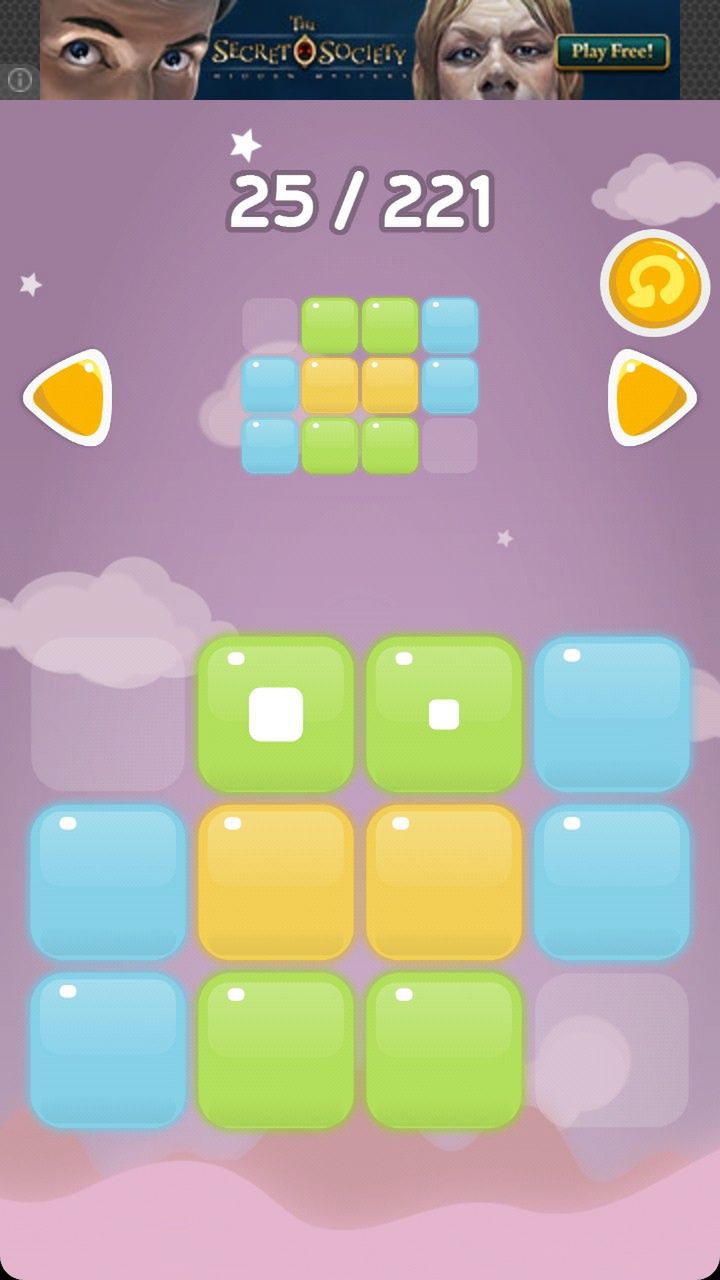Restart the puzzle with the orange reset button
720x1280 pixels.
click(x=655, y=284)
